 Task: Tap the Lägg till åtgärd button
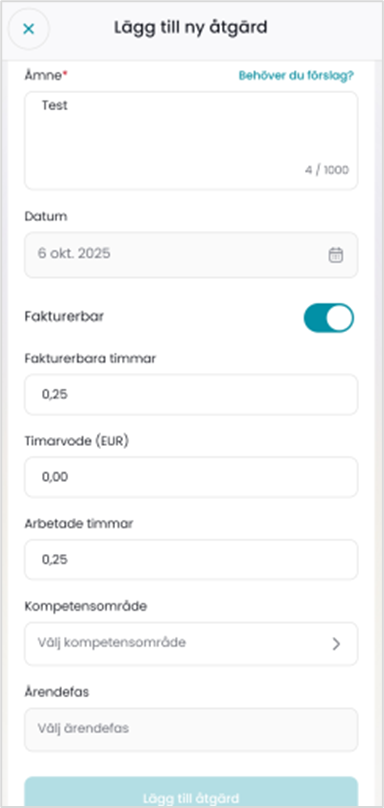point(191,792)
